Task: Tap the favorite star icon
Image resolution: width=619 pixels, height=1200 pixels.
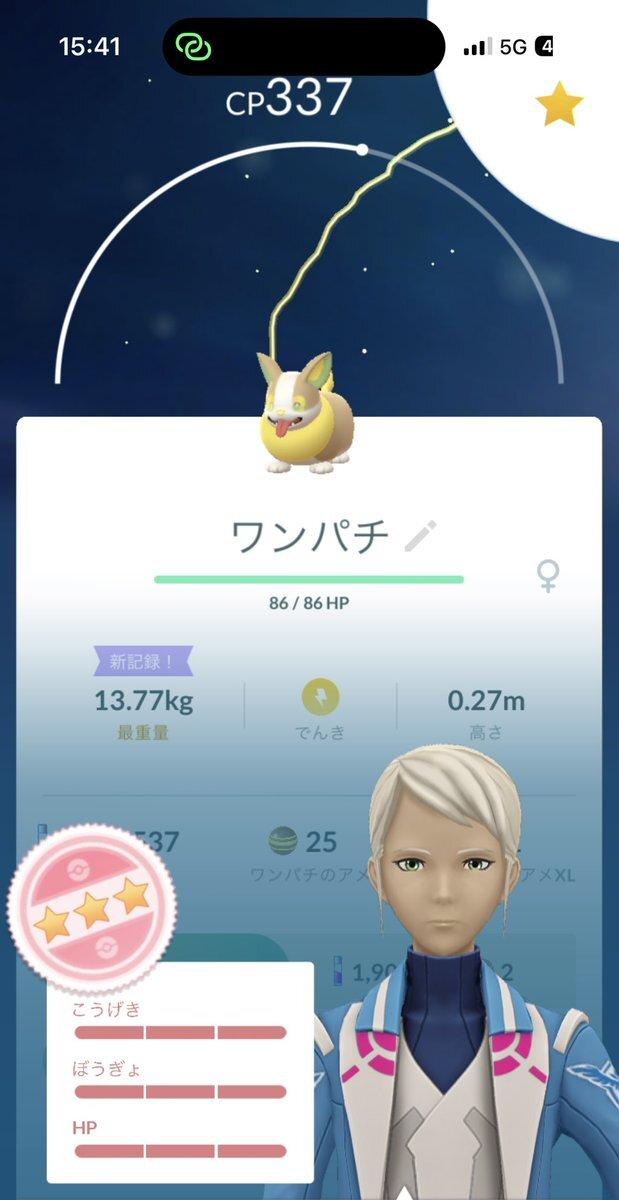Action: 559,106
